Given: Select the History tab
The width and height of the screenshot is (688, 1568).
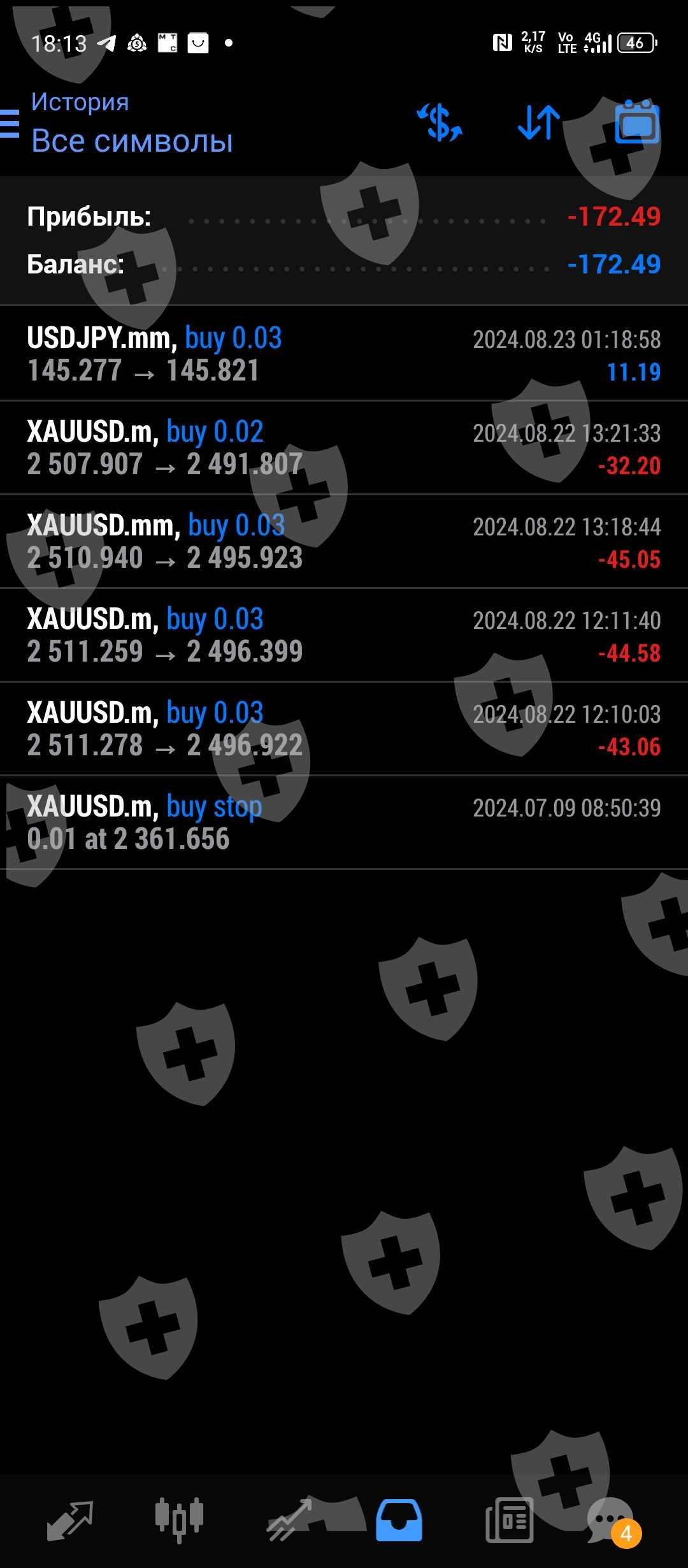Looking at the screenshot, I should [399, 1521].
